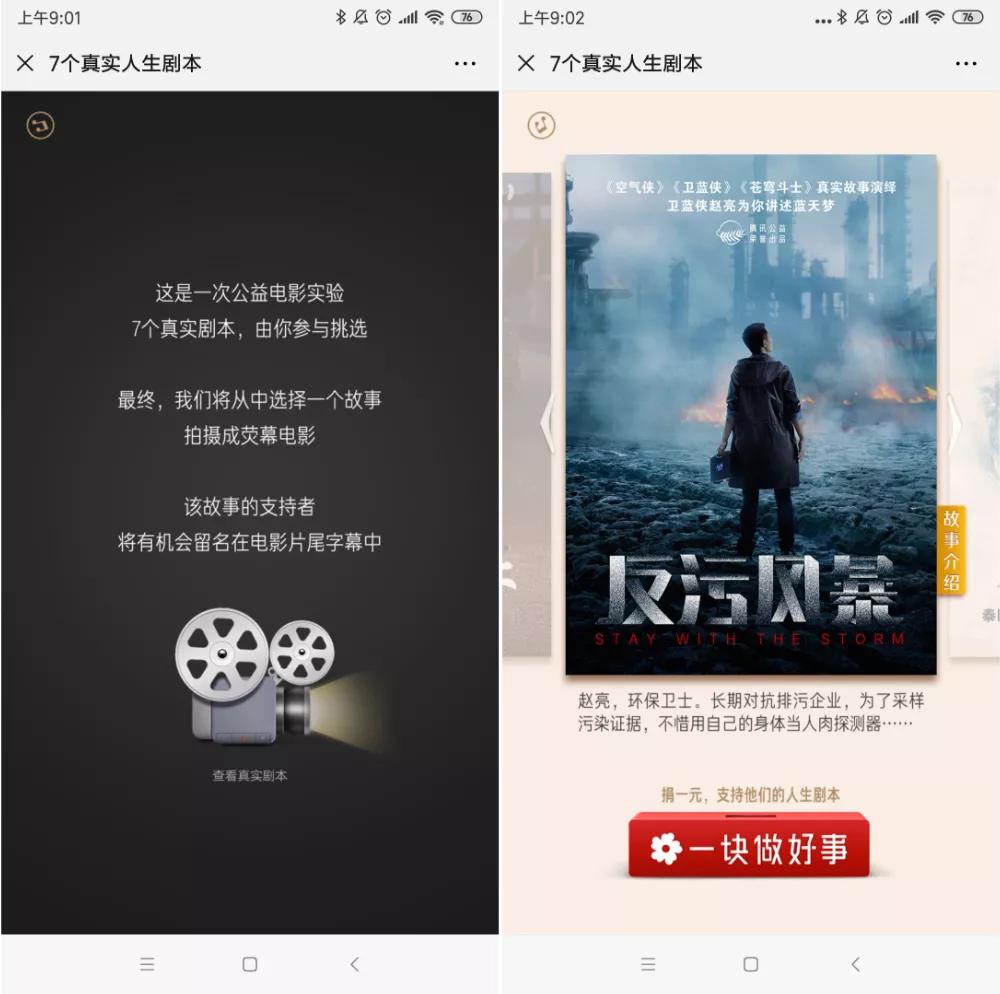Open the 反污风暴 movie poster
The width and height of the screenshot is (1000, 994).
pos(750,400)
